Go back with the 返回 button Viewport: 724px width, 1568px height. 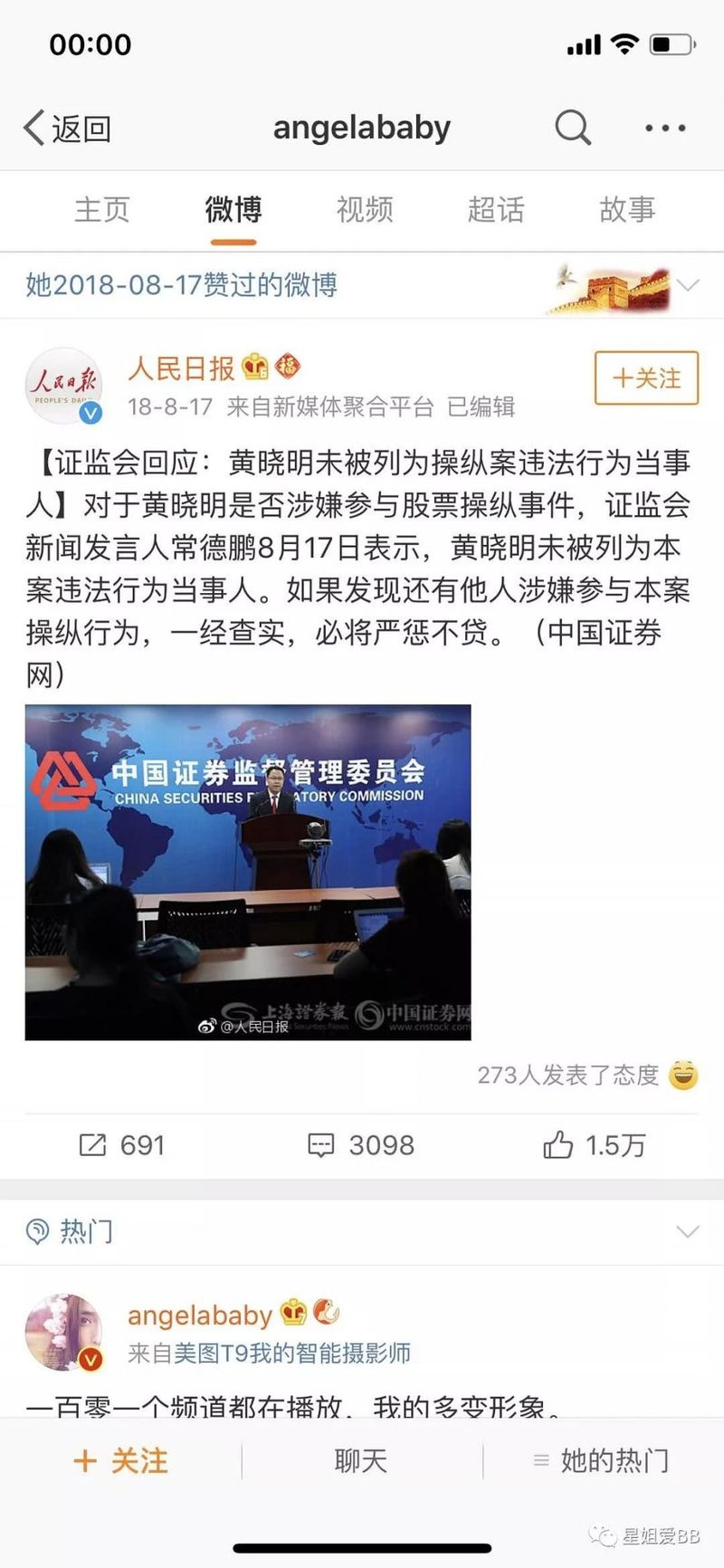[68, 129]
